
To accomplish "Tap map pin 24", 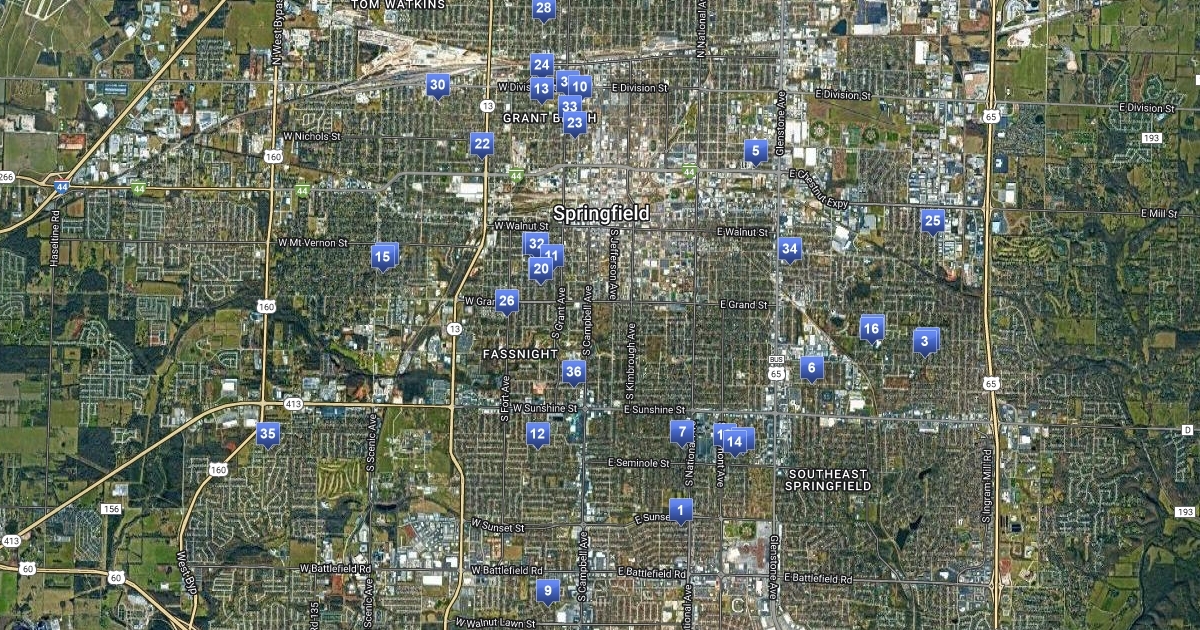I will (542, 65).
